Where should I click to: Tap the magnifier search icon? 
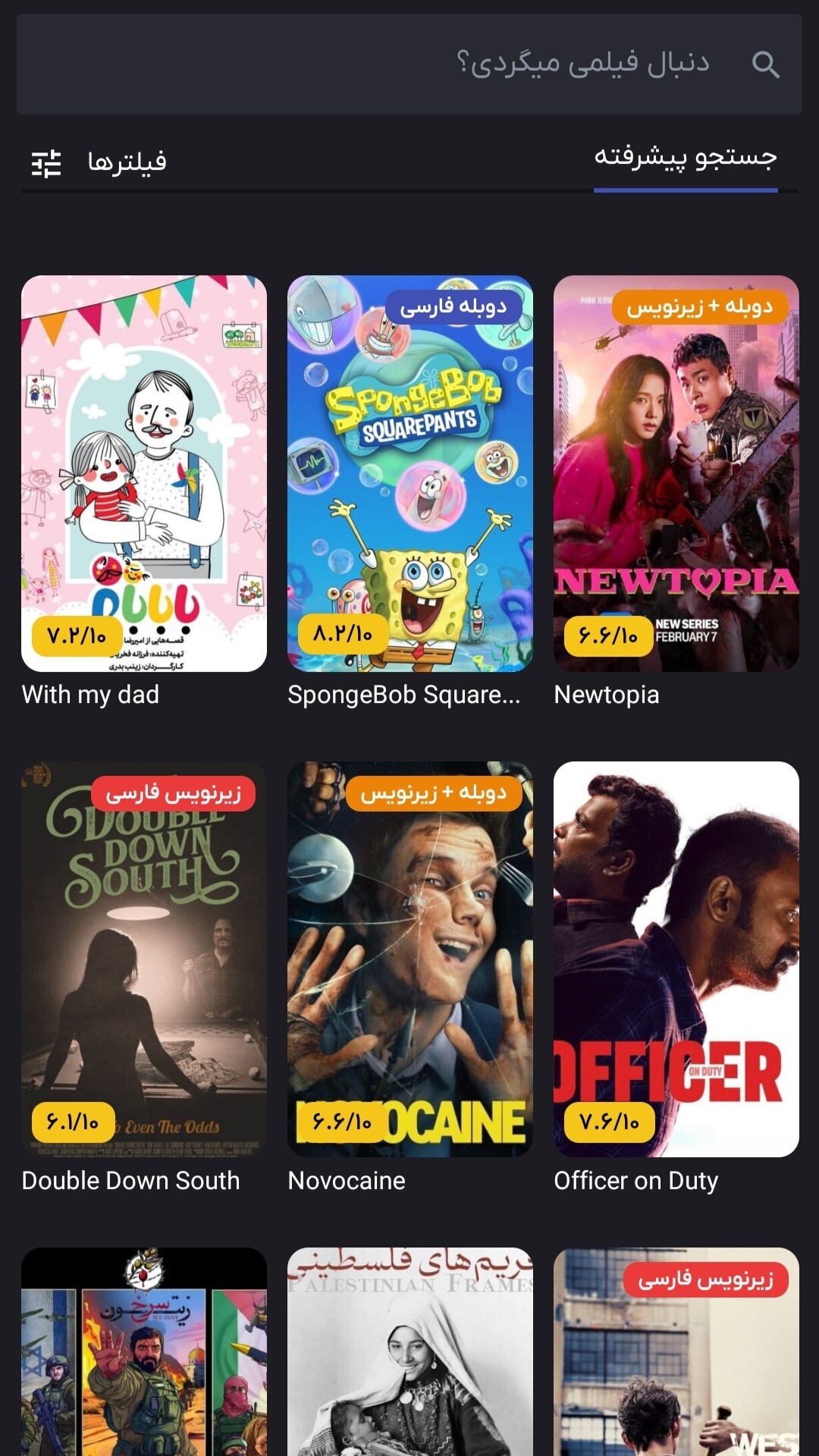(765, 64)
